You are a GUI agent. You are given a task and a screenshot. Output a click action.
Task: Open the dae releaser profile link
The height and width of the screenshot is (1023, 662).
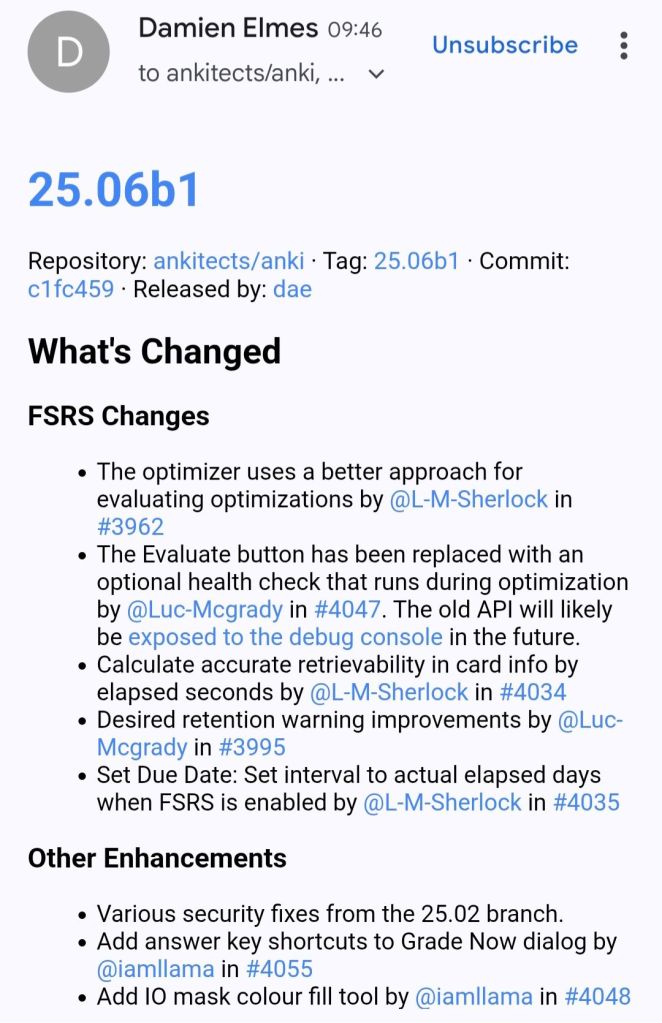[292, 290]
